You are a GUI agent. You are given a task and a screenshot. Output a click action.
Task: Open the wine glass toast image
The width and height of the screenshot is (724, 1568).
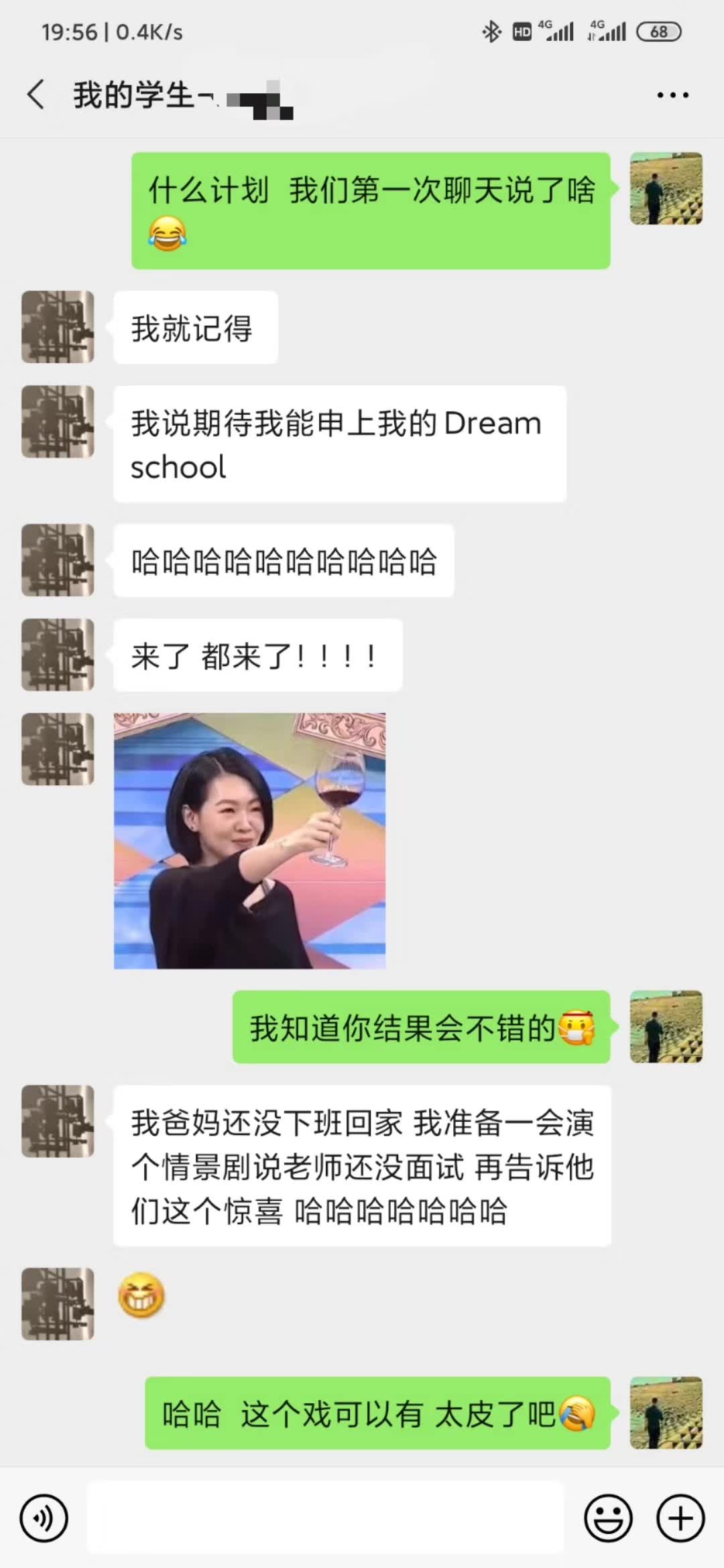pyautogui.click(x=249, y=840)
